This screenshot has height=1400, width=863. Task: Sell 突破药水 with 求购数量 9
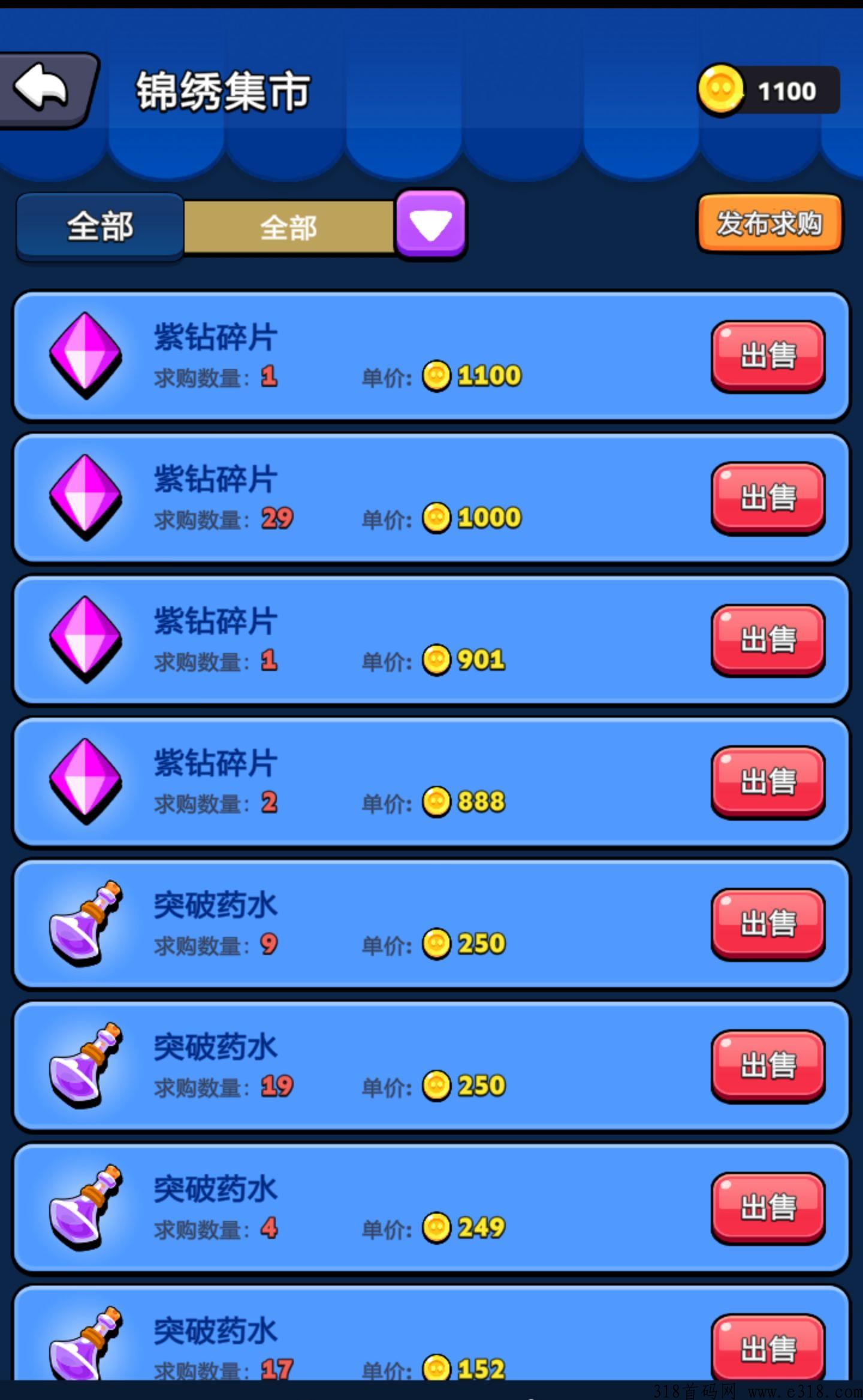point(768,924)
